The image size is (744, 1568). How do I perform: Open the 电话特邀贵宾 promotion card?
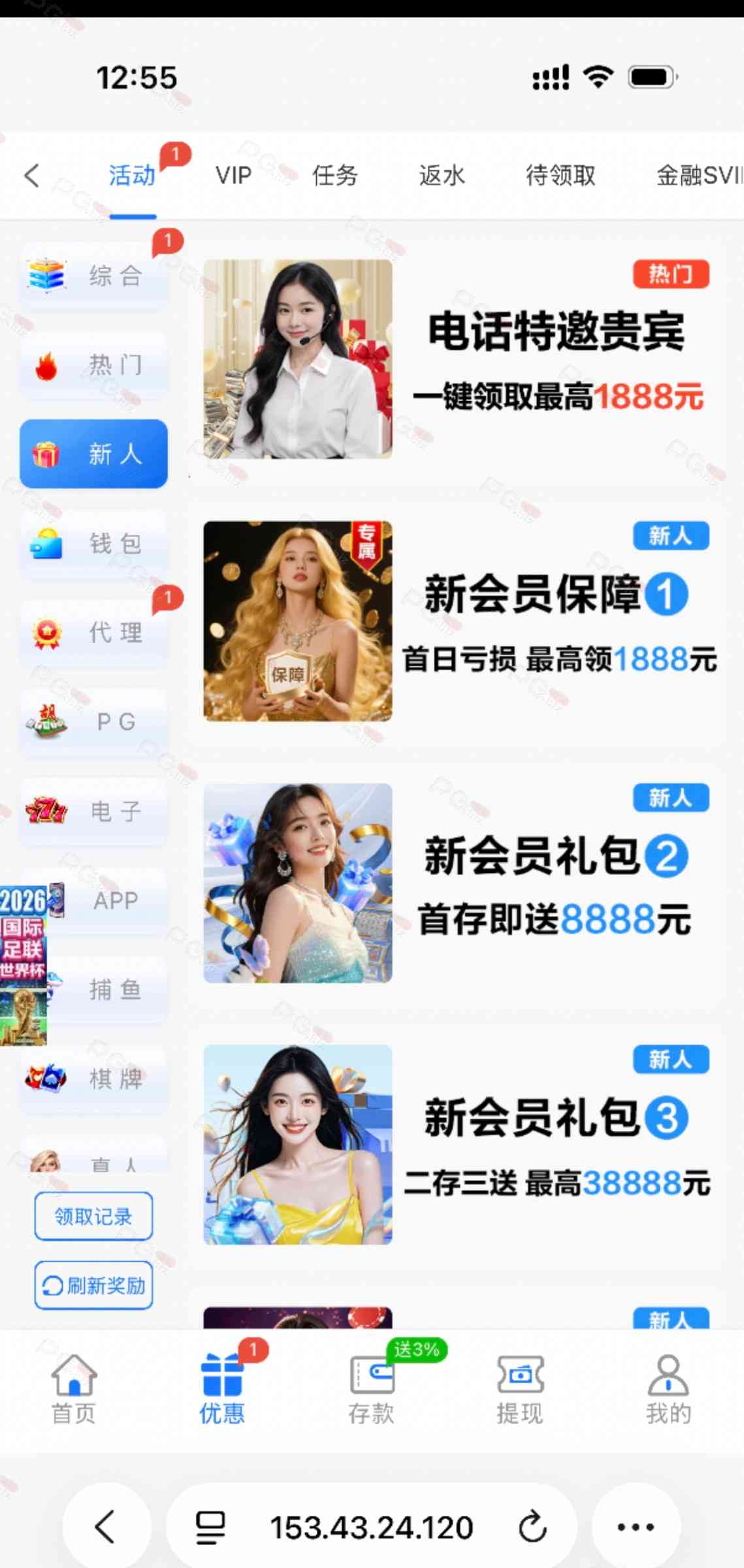(x=457, y=359)
